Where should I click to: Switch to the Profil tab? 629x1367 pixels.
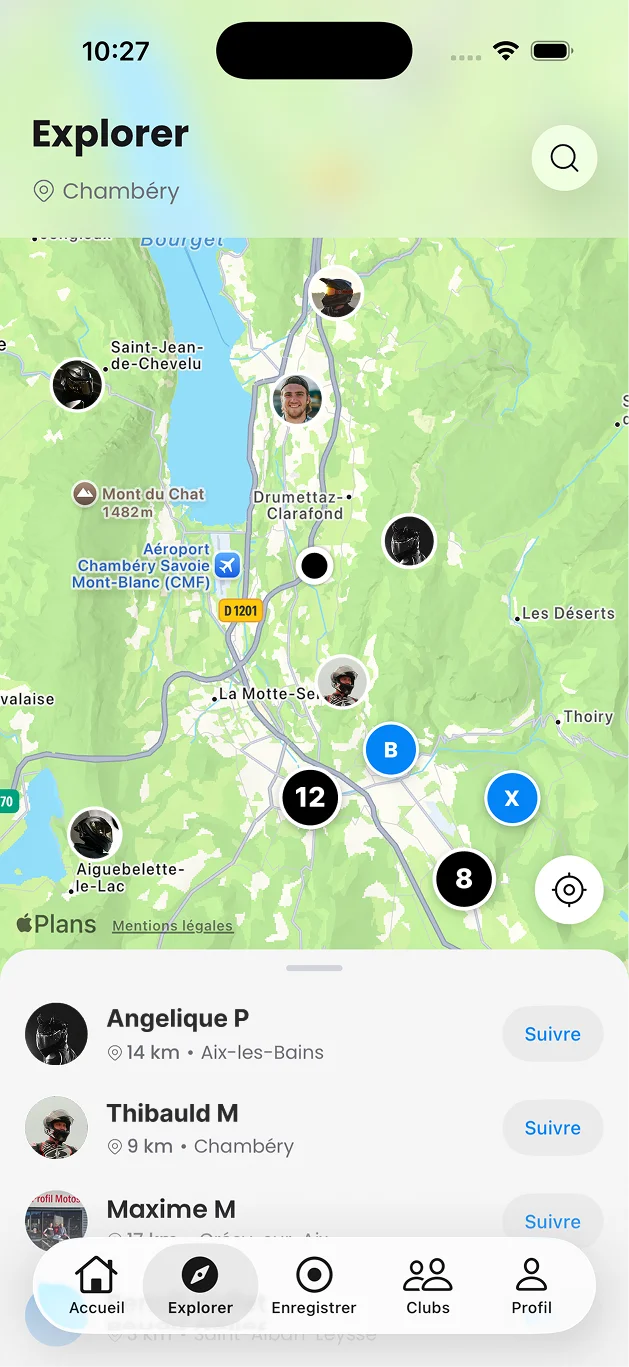click(531, 1286)
